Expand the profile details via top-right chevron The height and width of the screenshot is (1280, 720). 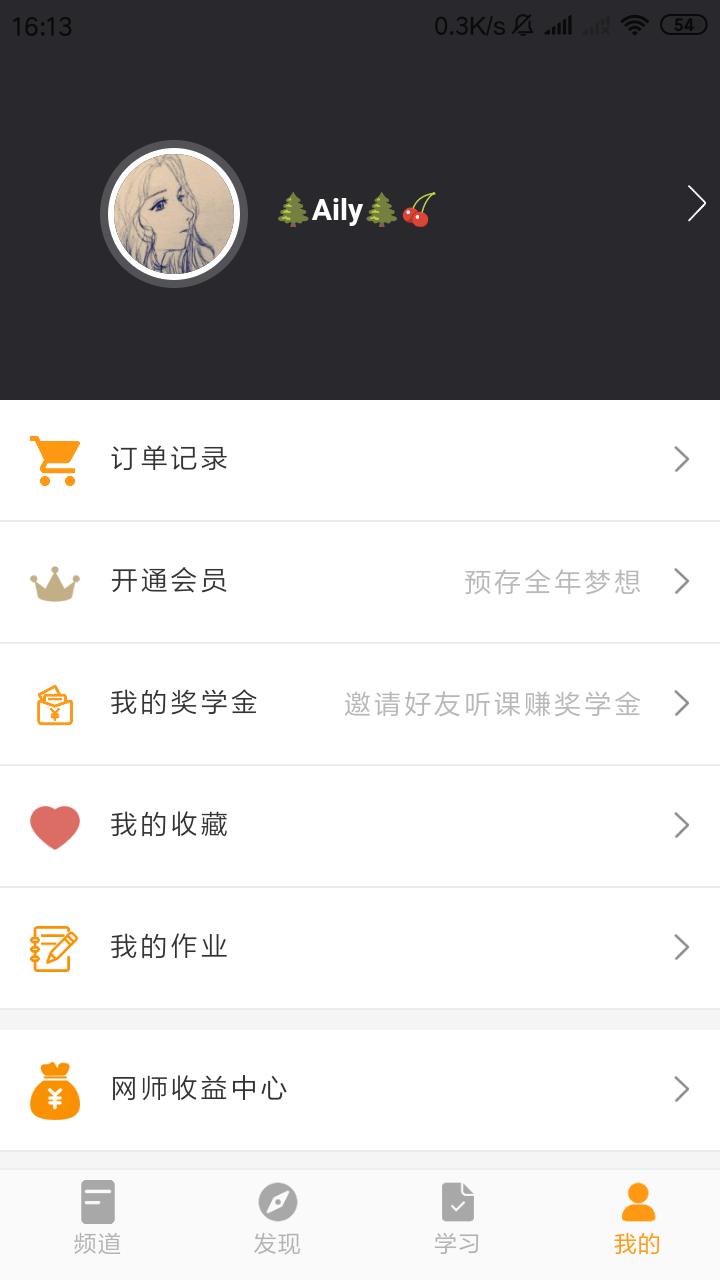(x=696, y=202)
